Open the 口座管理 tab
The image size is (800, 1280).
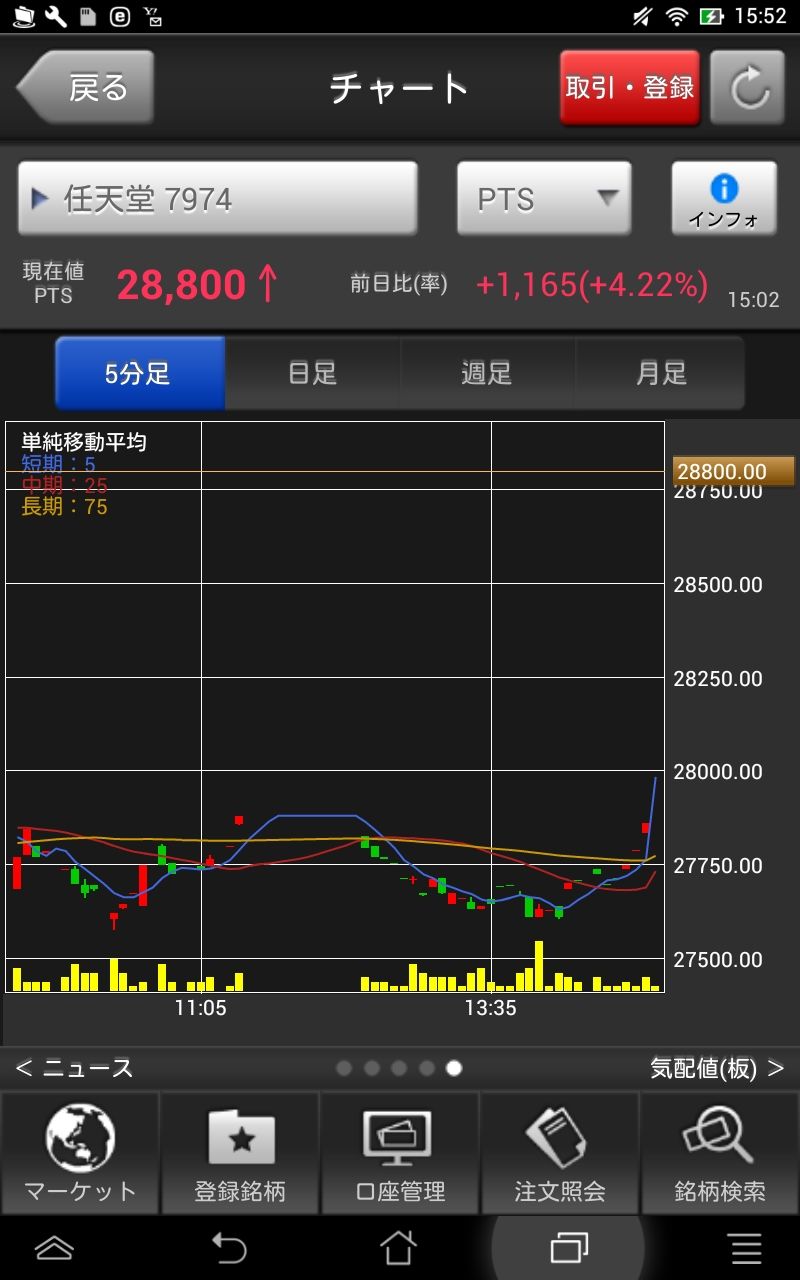pyautogui.click(x=400, y=1153)
